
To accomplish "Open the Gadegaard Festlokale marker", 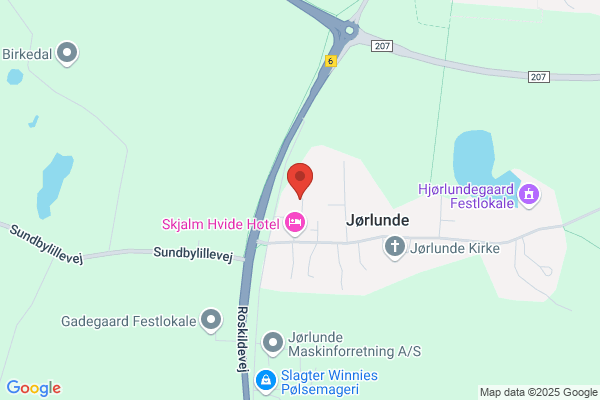I will (x=211, y=320).
